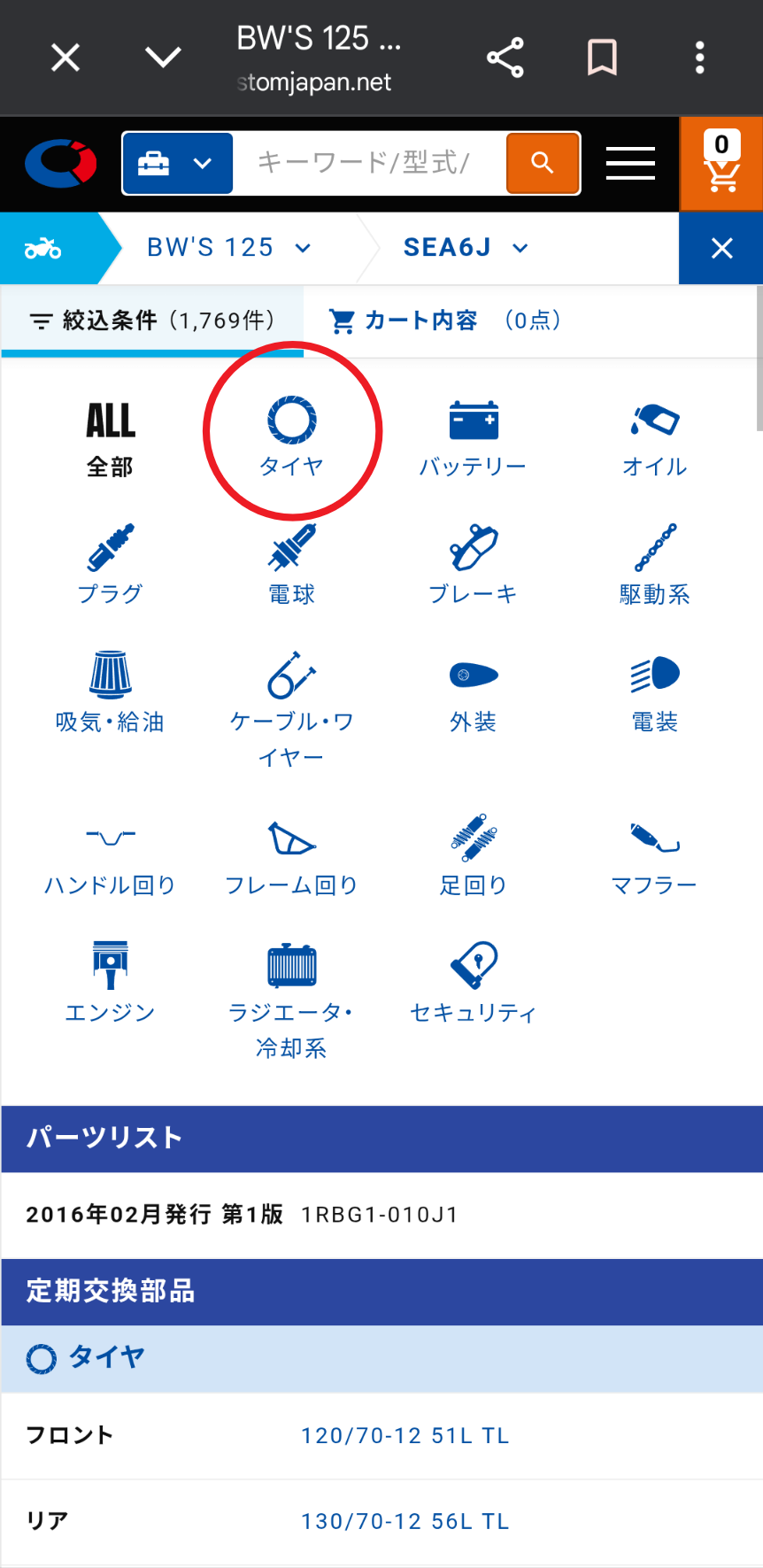Focus the keyword search field
763x1568 pixels.
click(367, 163)
